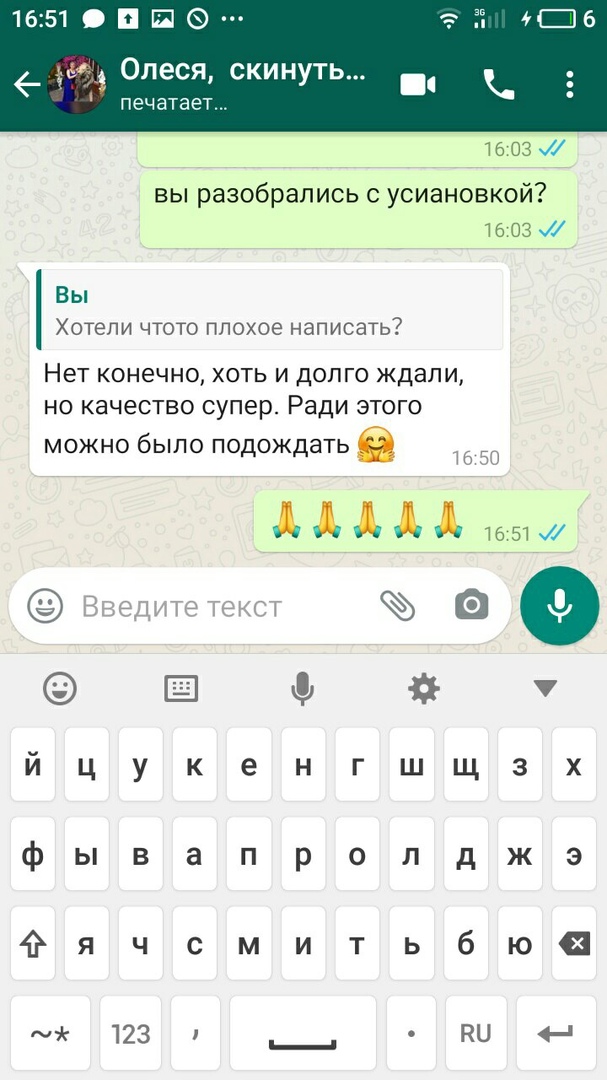Open the chat overflow menu
The width and height of the screenshot is (607, 1080).
tap(570, 85)
